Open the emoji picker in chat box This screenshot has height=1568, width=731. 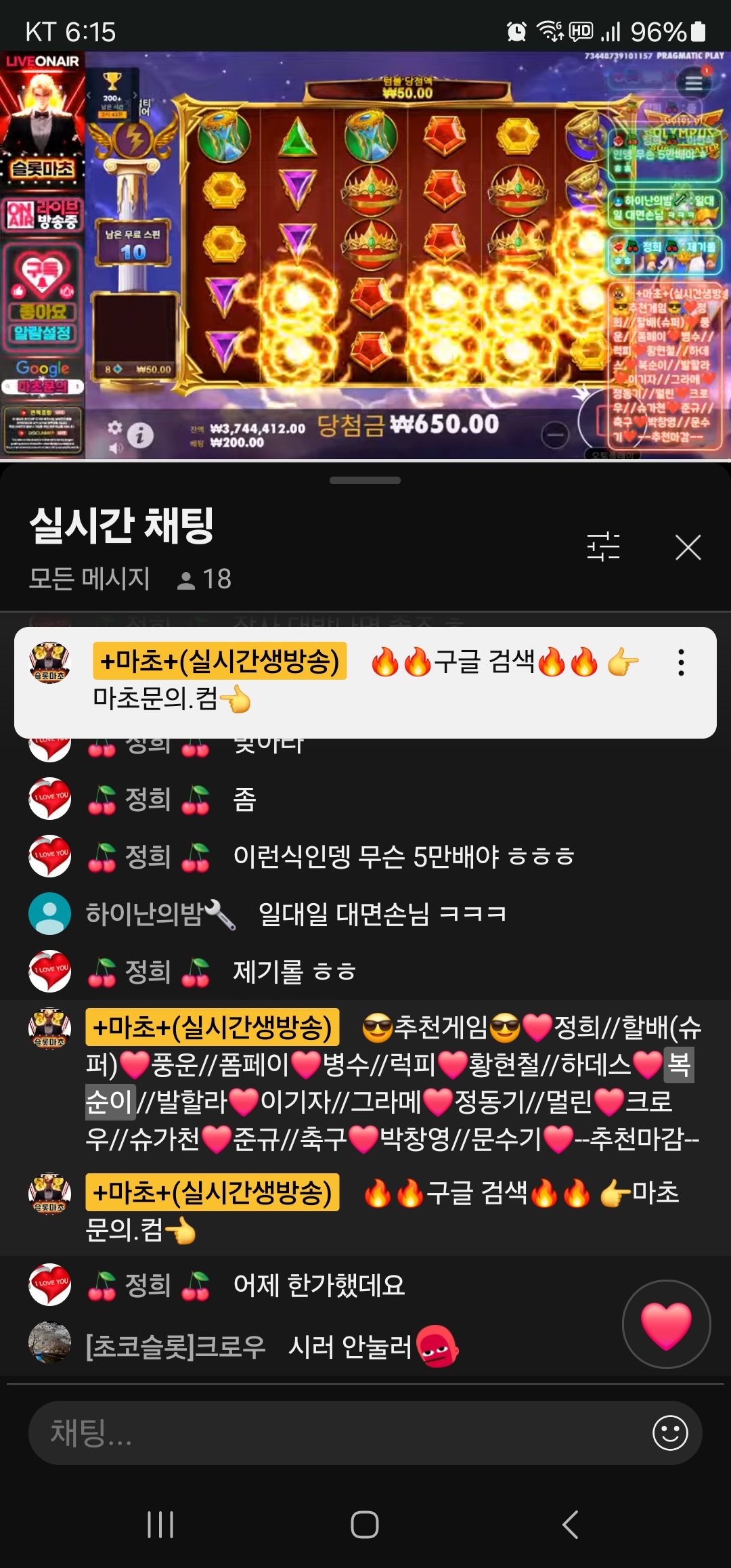(x=670, y=1433)
